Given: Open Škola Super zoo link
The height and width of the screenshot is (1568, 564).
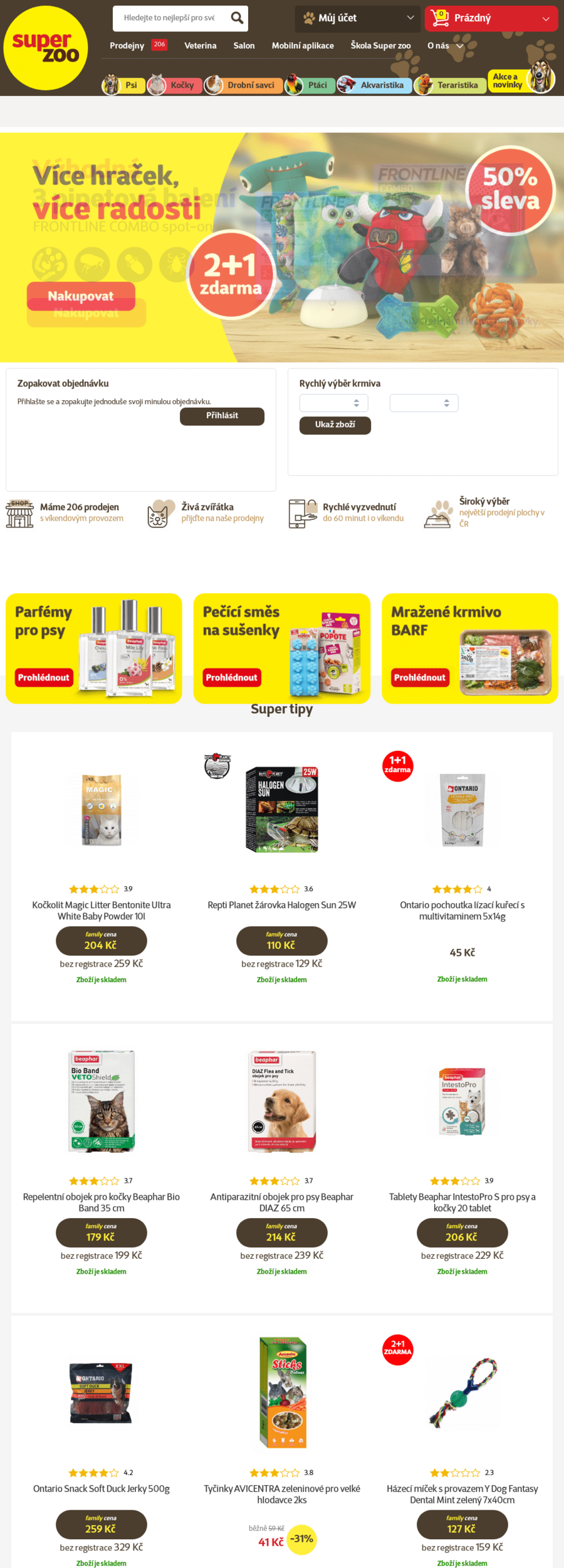Looking at the screenshot, I should pyautogui.click(x=380, y=46).
